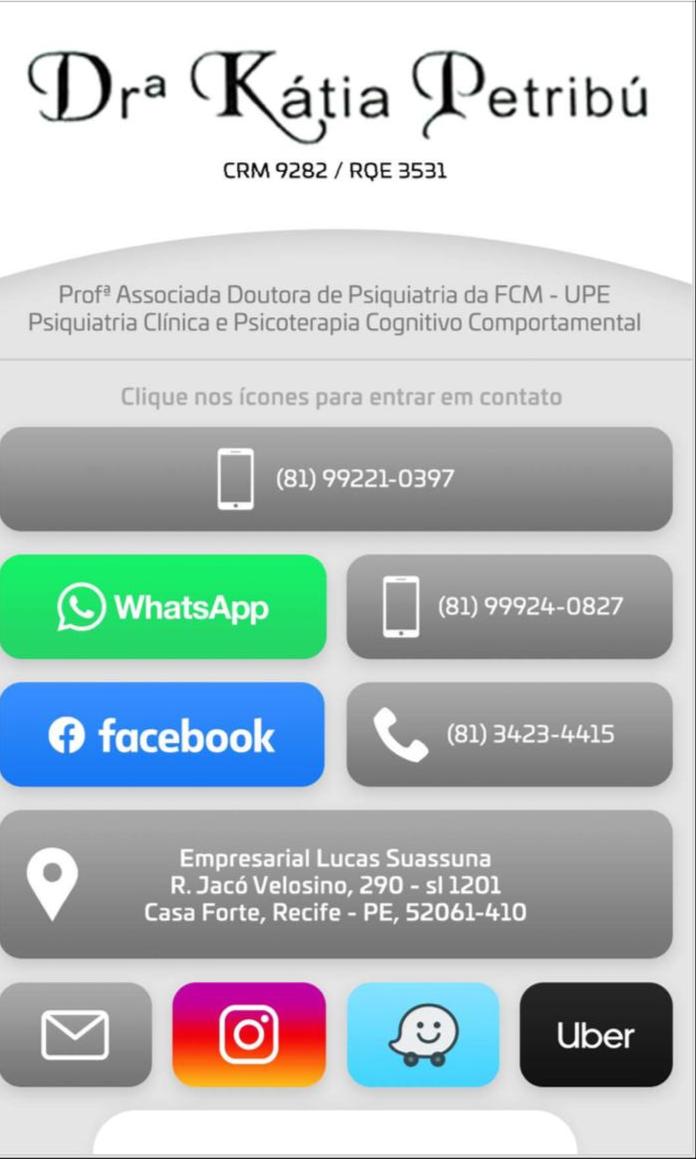Request a ride with the Uber button
696x1159 pixels.
pyautogui.click(x=596, y=1035)
